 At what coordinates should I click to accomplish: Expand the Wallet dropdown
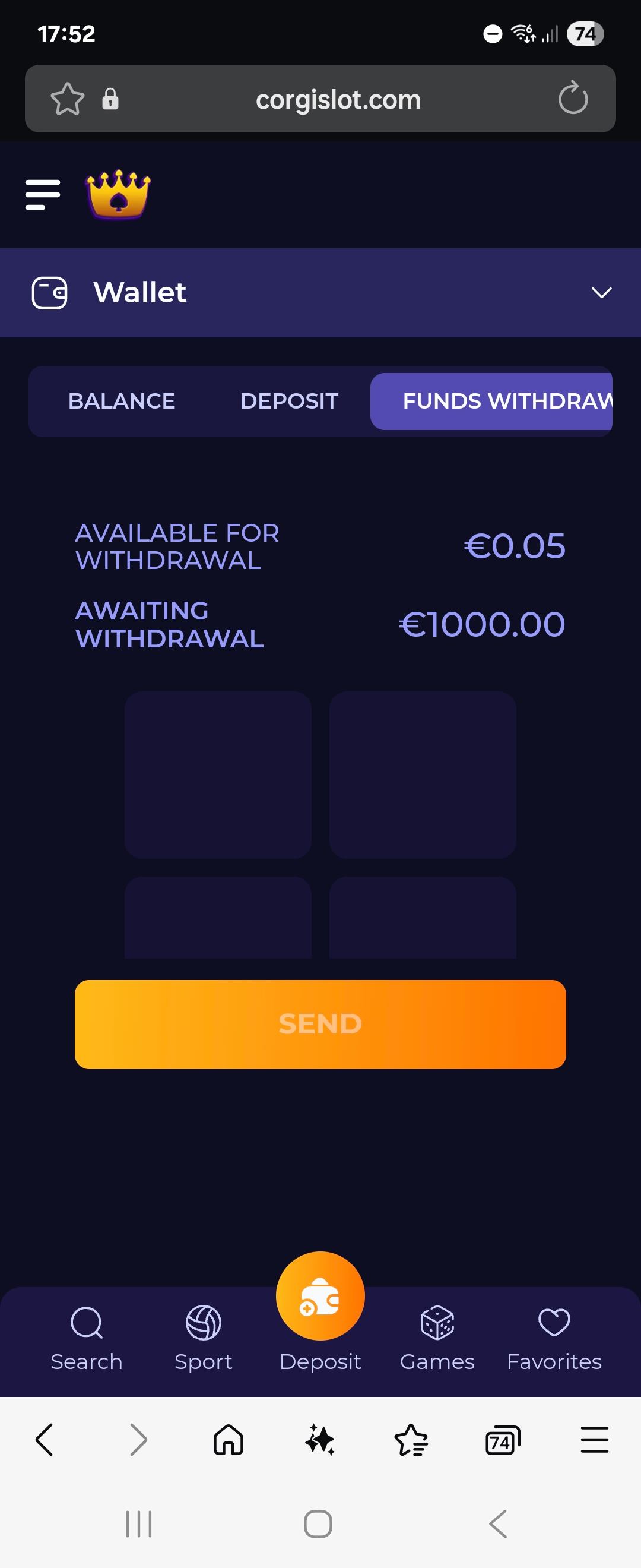click(601, 293)
